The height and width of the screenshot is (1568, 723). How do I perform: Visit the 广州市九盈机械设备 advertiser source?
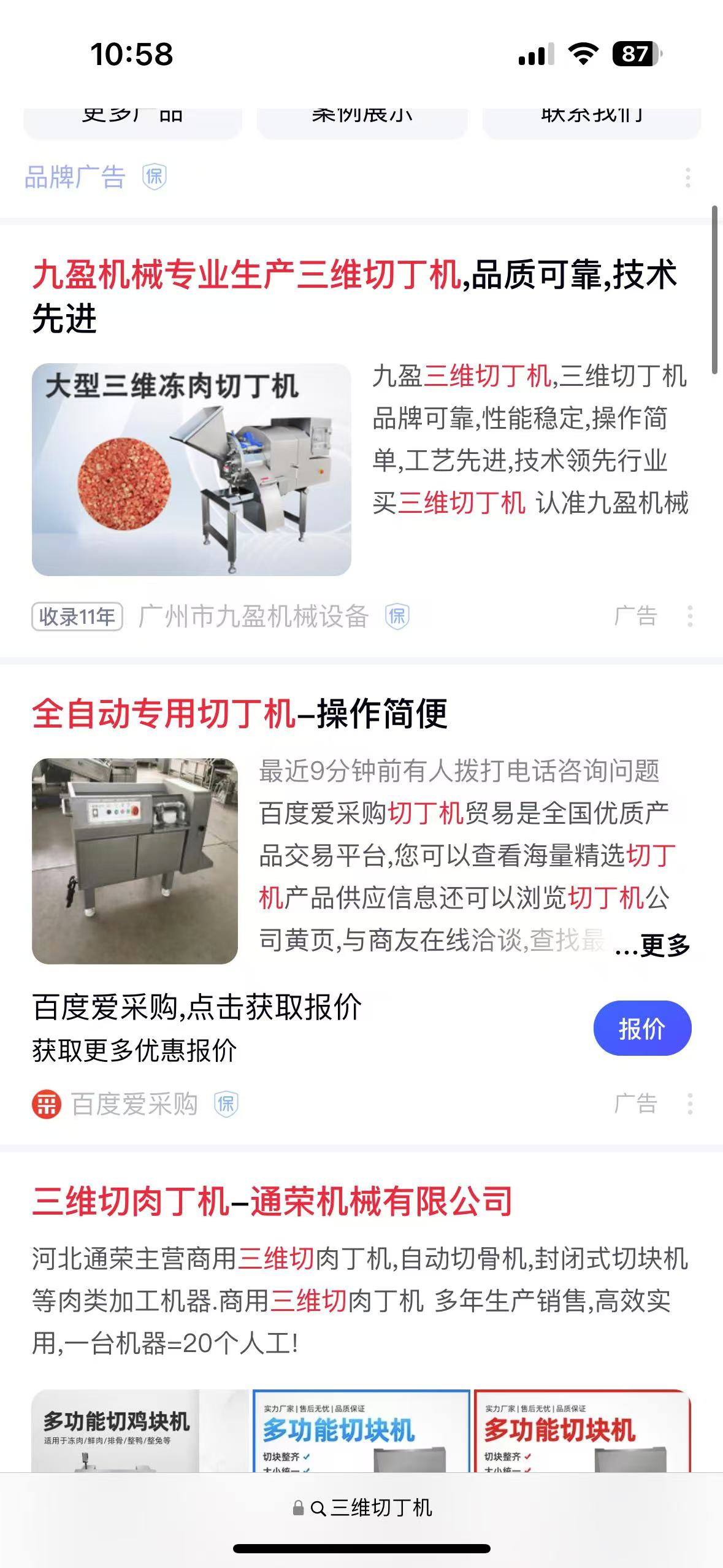coord(253,616)
